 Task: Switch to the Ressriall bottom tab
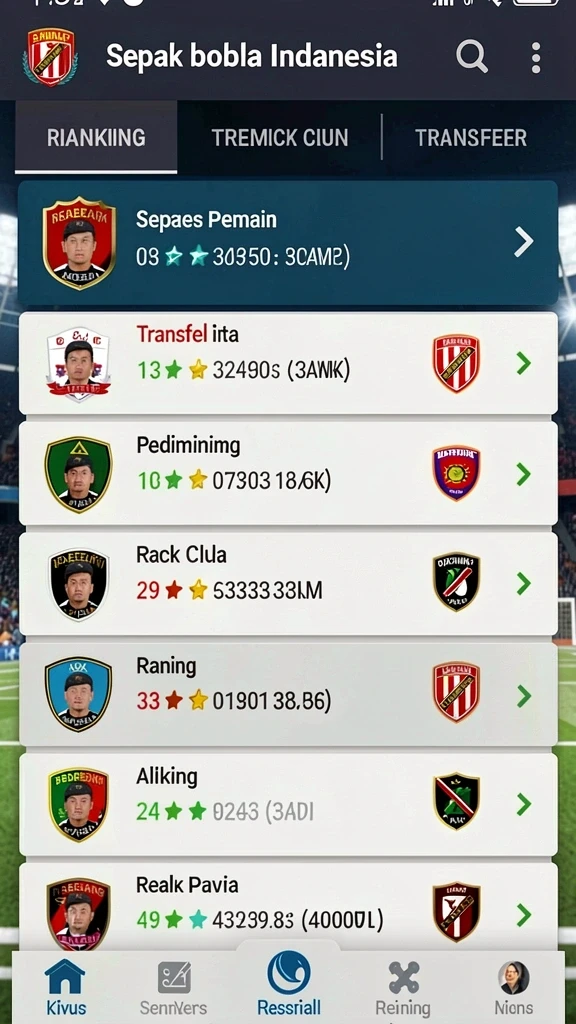289,985
